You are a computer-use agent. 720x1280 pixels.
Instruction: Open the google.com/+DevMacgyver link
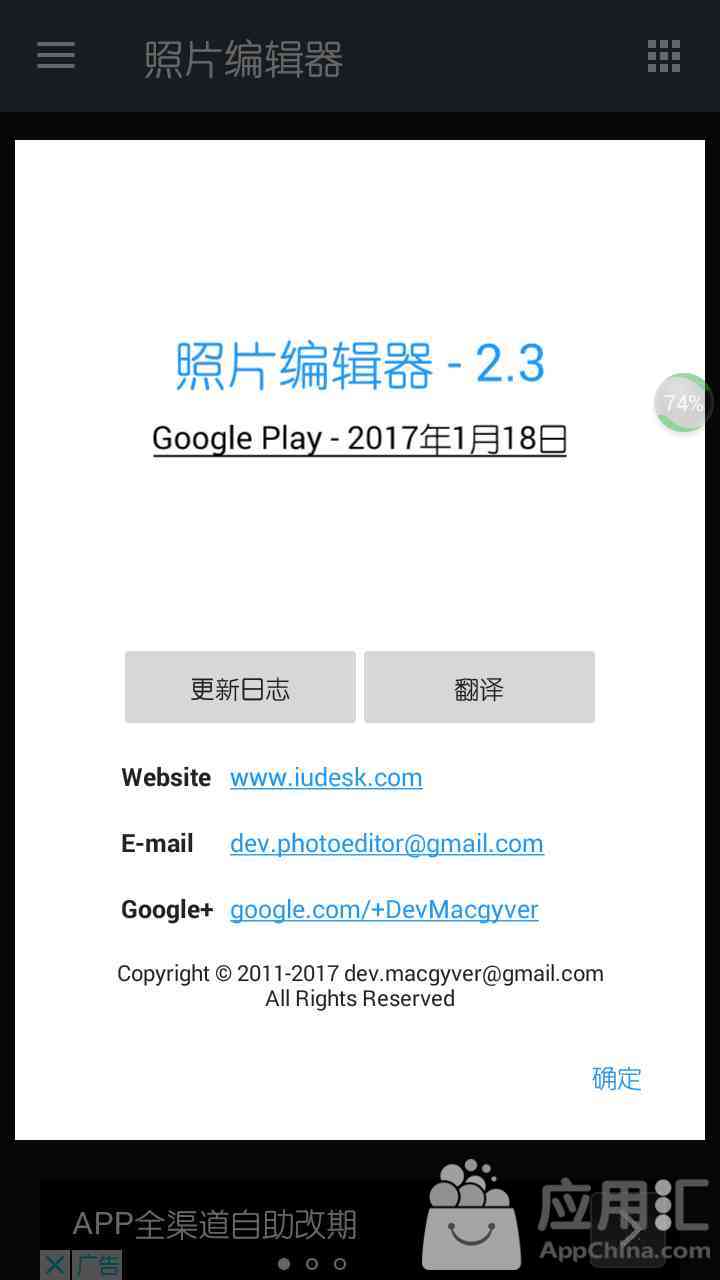click(x=384, y=910)
